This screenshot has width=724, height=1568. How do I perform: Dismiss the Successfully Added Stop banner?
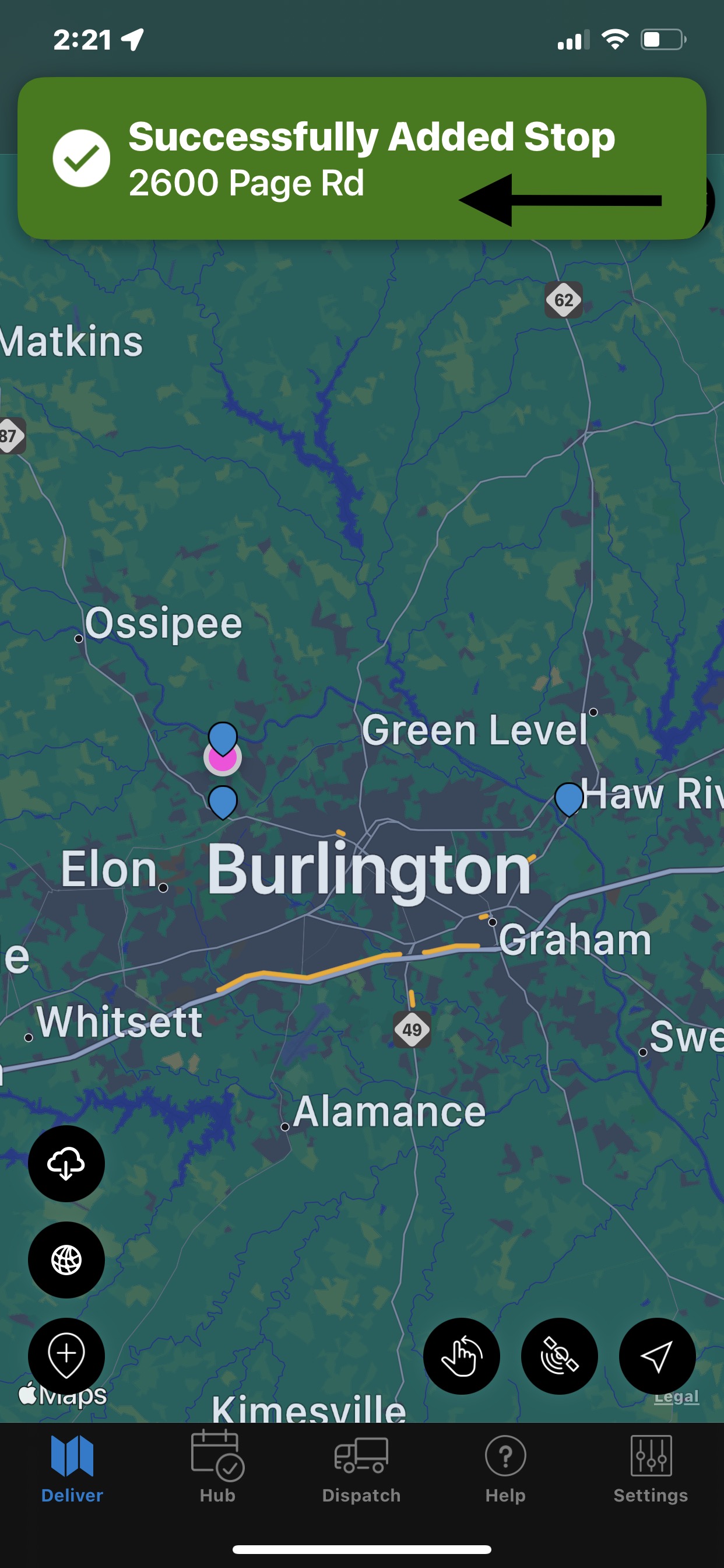pos(361,158)
